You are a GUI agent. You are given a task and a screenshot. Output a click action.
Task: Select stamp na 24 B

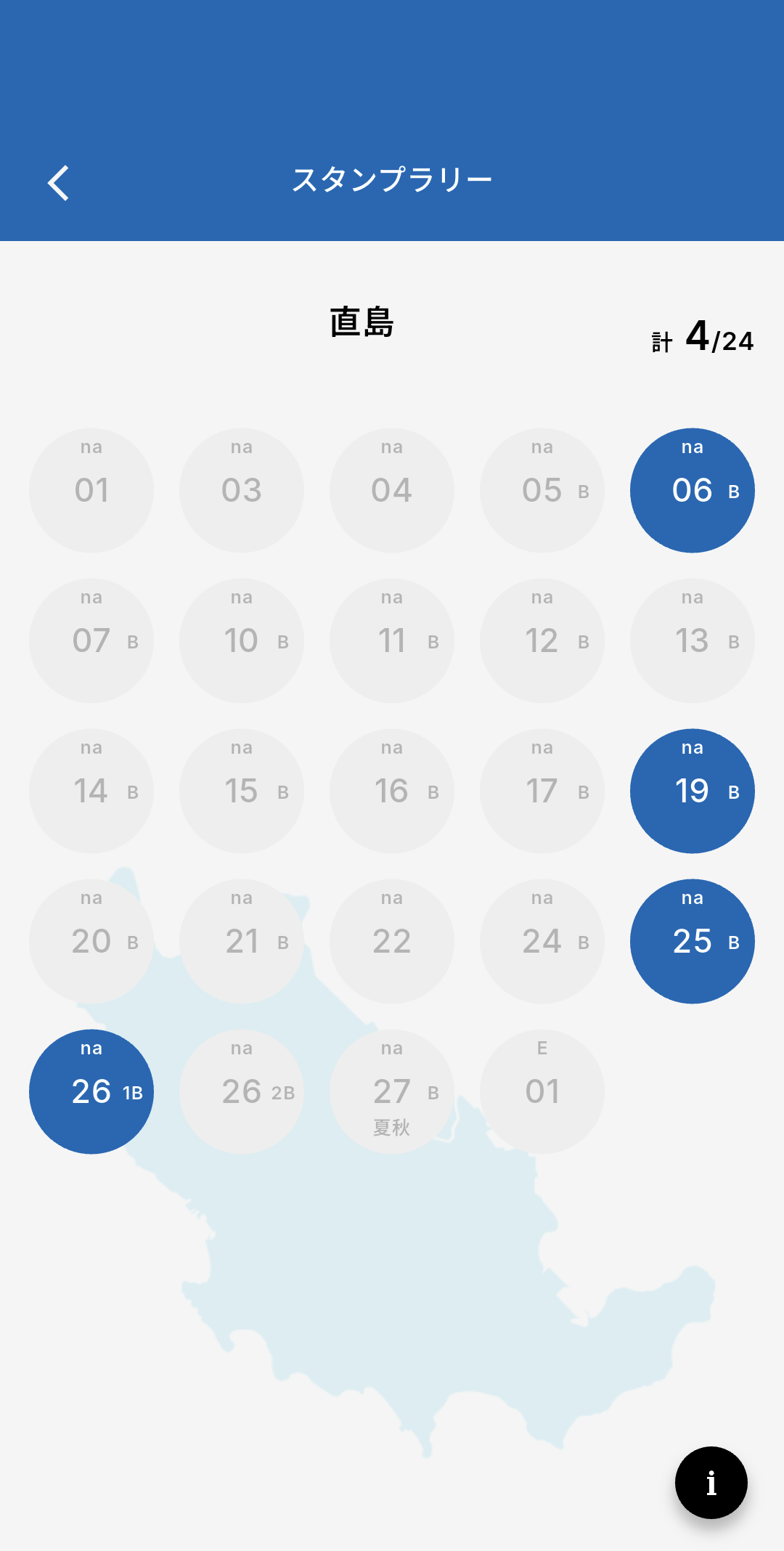click(x=542, y=942)
